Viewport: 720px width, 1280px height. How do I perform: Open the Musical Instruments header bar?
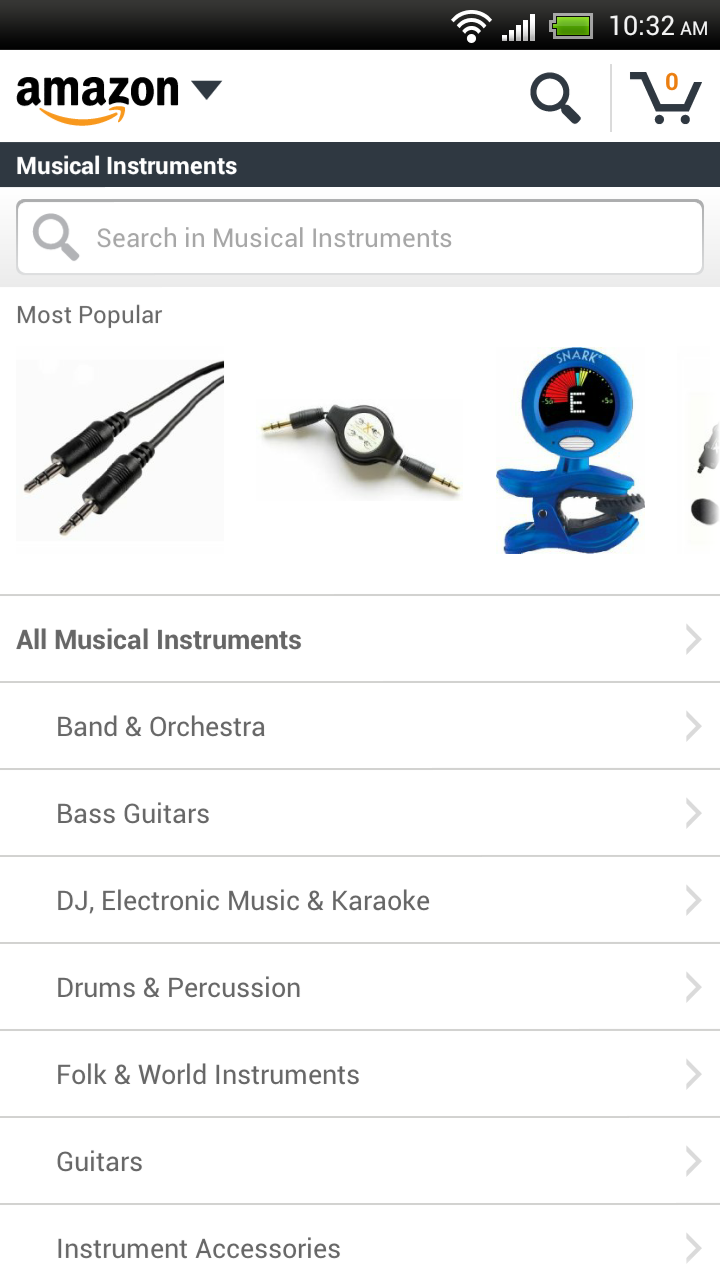pyautogui.click(x=127, y=165)
